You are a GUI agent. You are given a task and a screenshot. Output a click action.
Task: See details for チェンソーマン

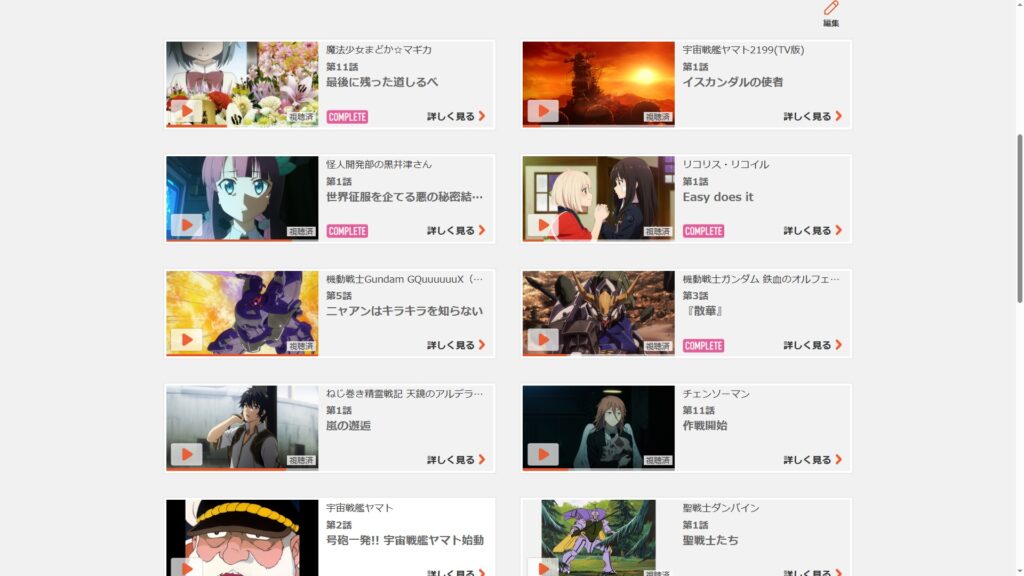(x=812, y=461)
